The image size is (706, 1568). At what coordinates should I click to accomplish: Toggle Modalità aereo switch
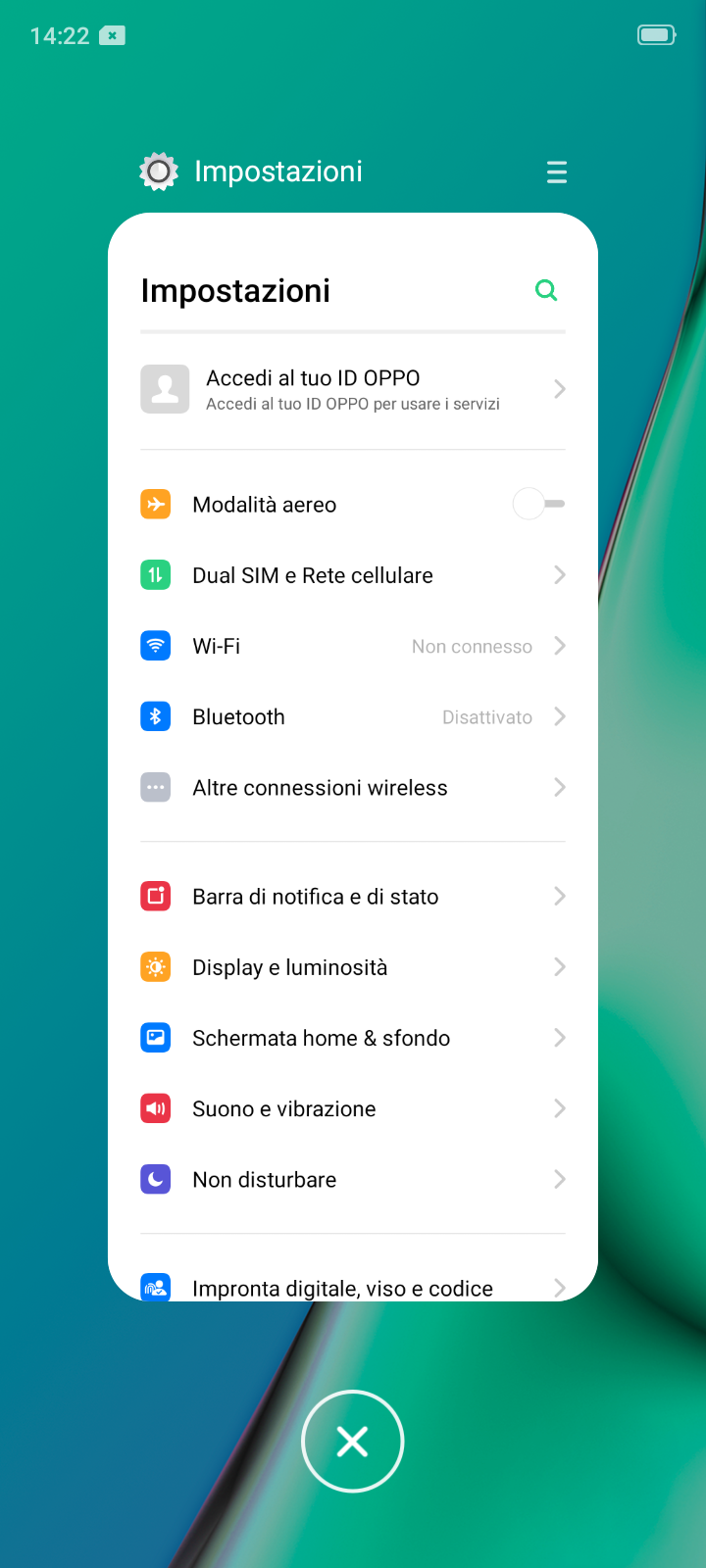tap(538, 504)
